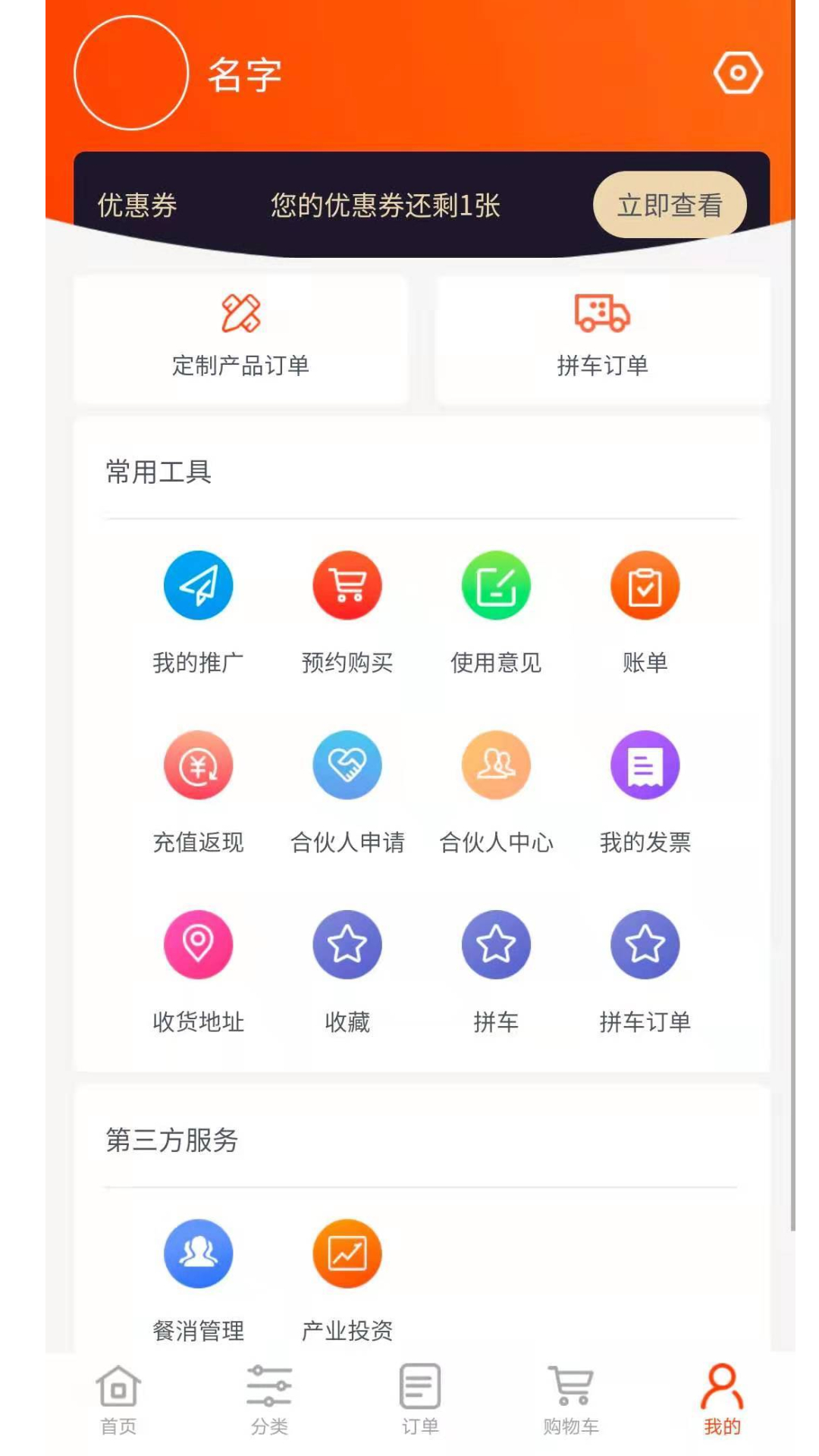Image resolution: width=819 pixels, height=1456 pixels.
Task: Open 我的推广 promotion icon
Action: pyautogui.click(x=198, y=585)
